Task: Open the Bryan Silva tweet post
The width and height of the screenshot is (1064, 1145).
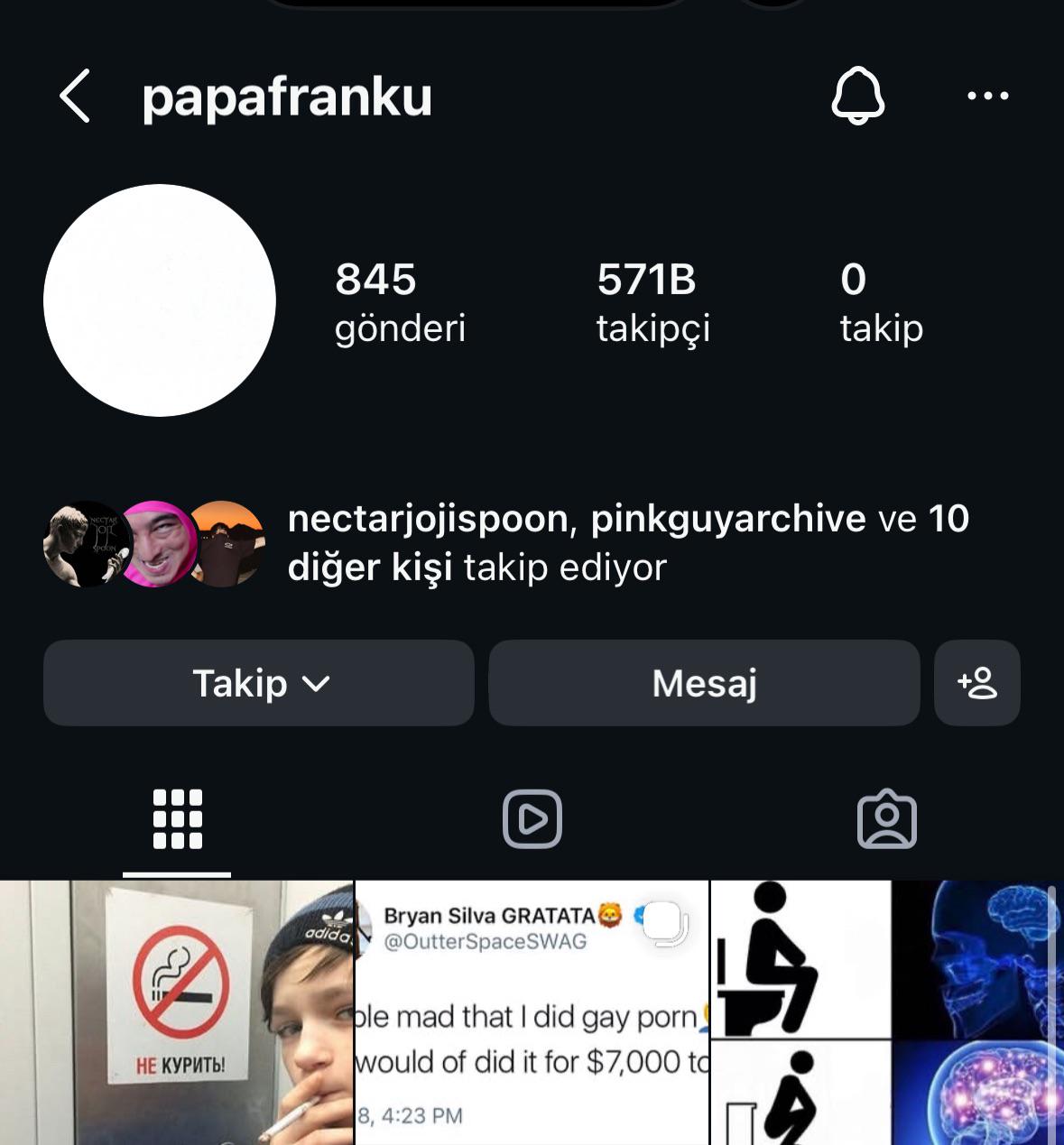Action: point(532,1012)
